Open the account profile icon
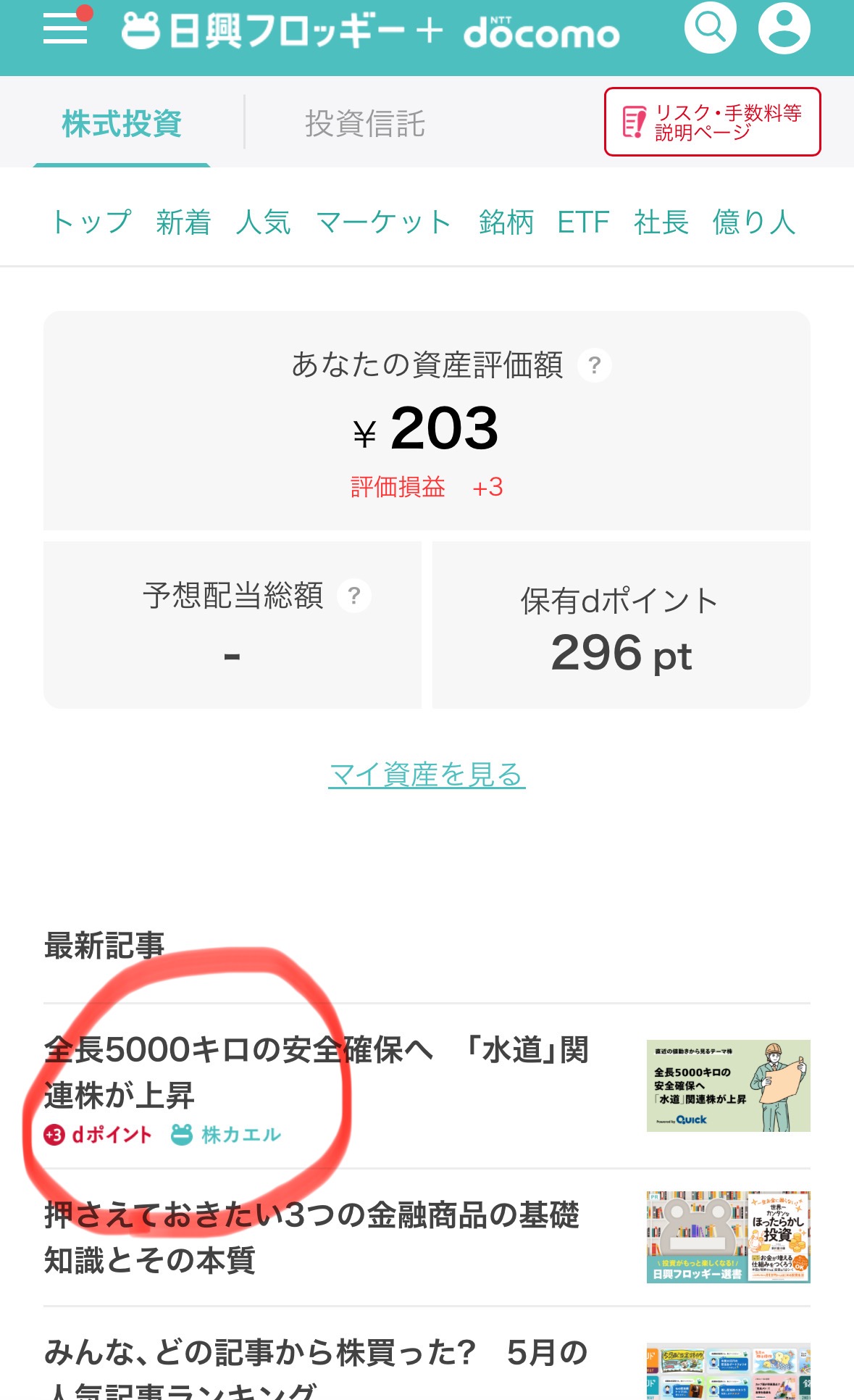Image resolution: width=854 pixels, height=1400 pixels. [x=784, y=29]
